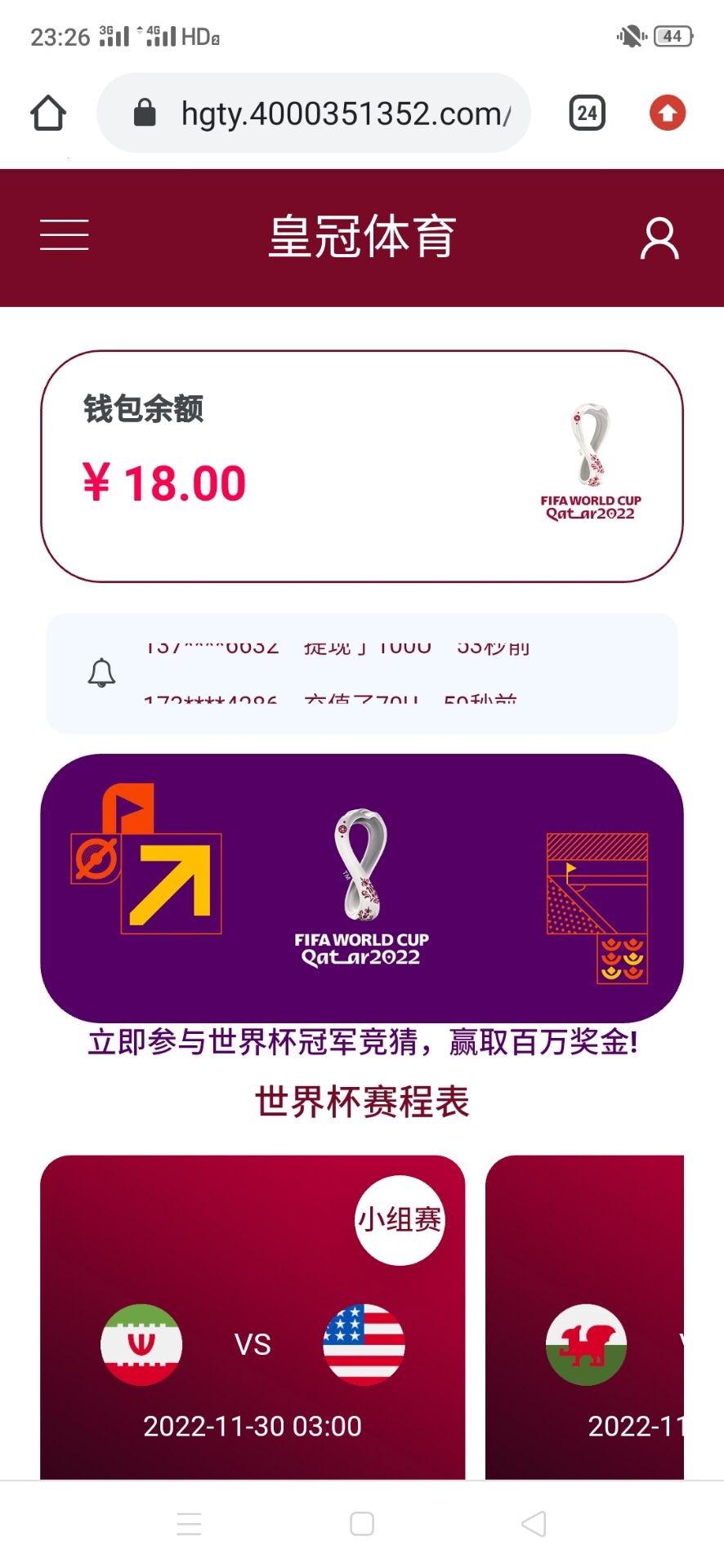
Task: Open the FIFA World Cup purple banner
Action: point(361,887)
